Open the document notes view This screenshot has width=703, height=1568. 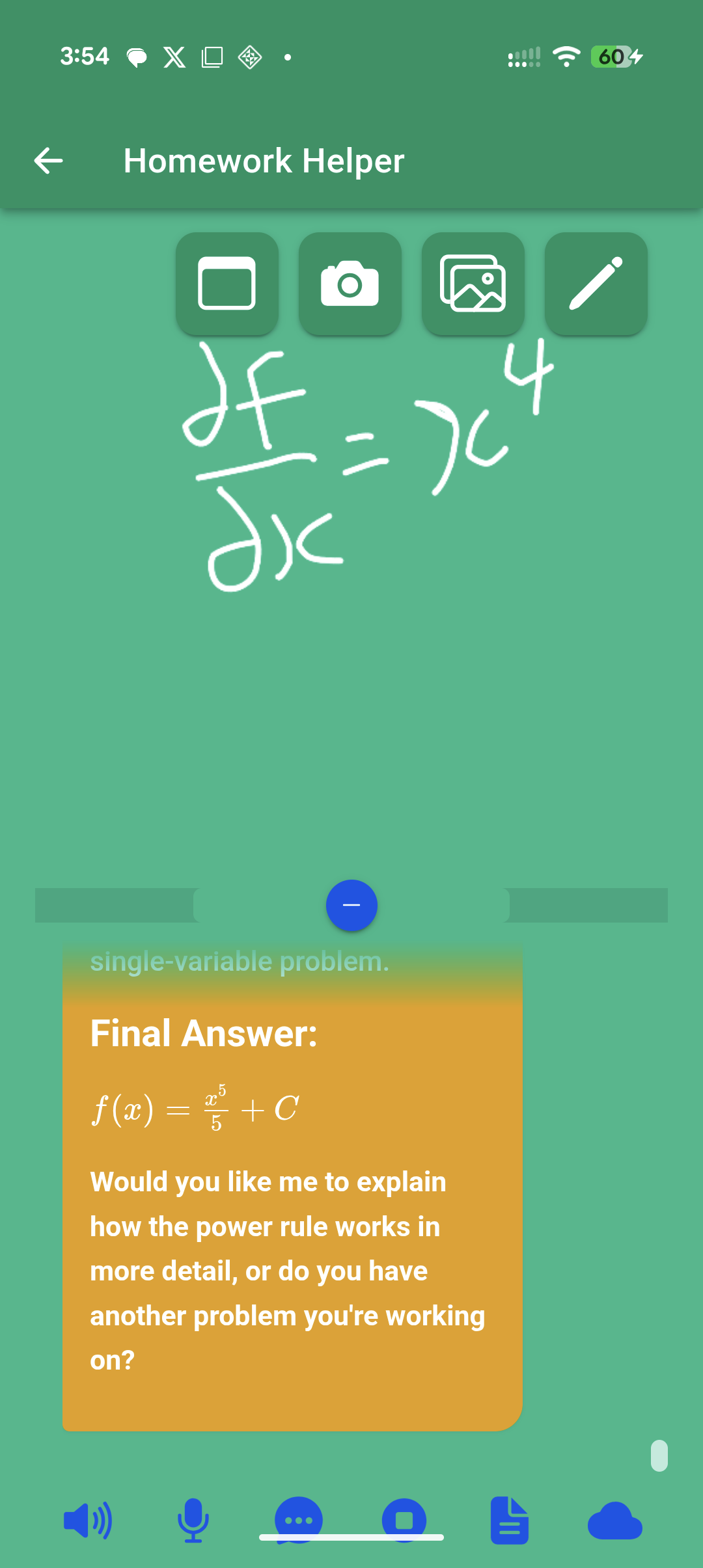(x=509, y=1519)
